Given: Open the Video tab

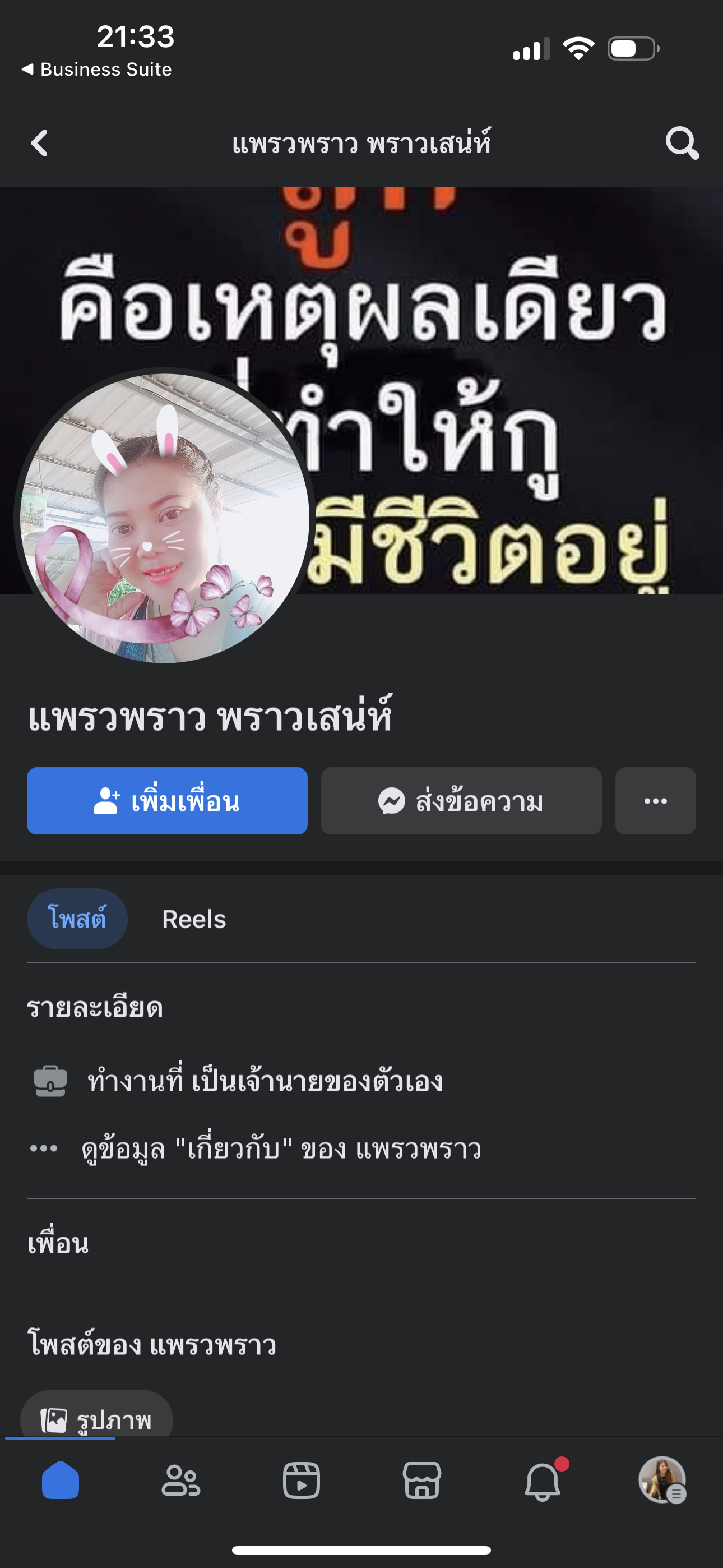Looking at the screenshot, I should click(x=302, y=1481).
